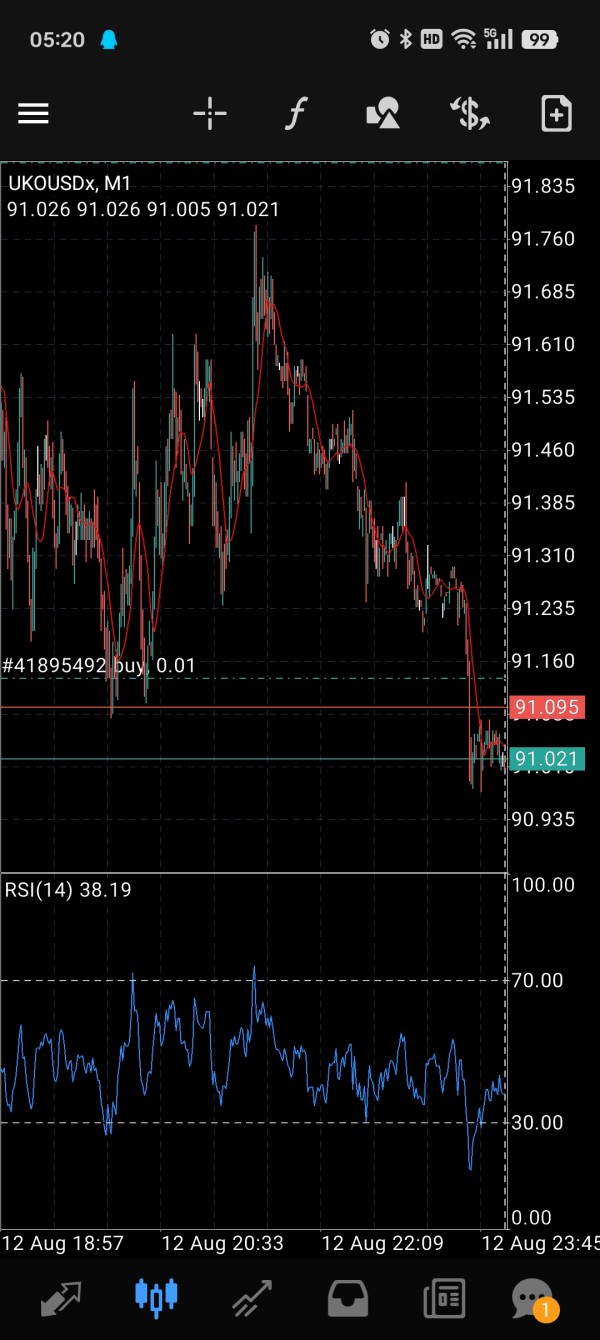Viewport: 600px width, 1340px height.
Task: Tap the buy 0.01 order line
Action: click(x=99, y=666)
